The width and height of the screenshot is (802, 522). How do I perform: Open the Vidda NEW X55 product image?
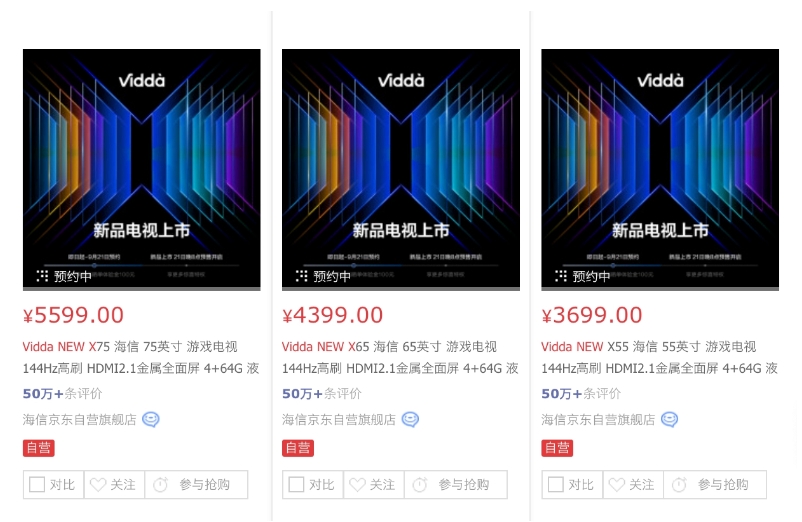[x=660, y=169]
